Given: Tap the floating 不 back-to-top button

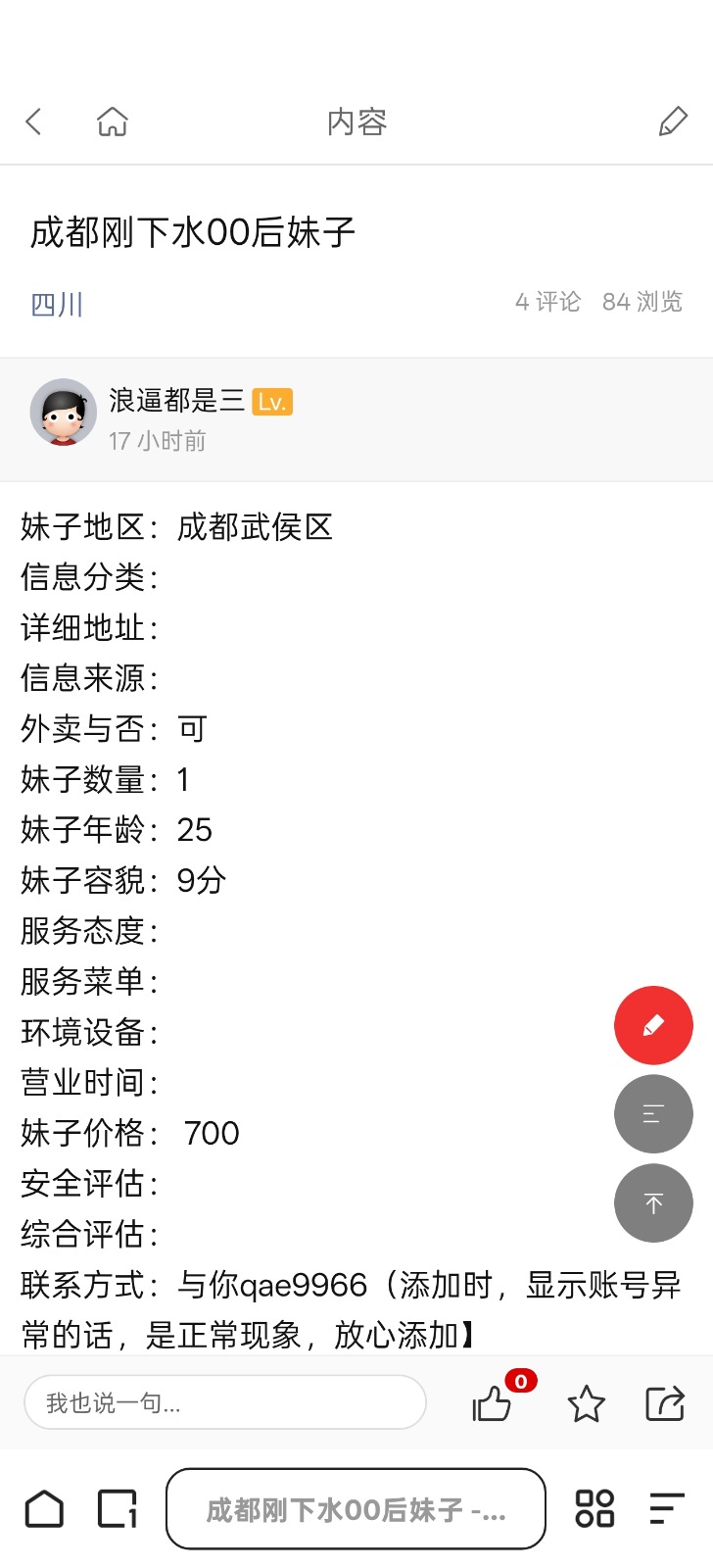Looking at the screenshot, I should pos(653,1202).
